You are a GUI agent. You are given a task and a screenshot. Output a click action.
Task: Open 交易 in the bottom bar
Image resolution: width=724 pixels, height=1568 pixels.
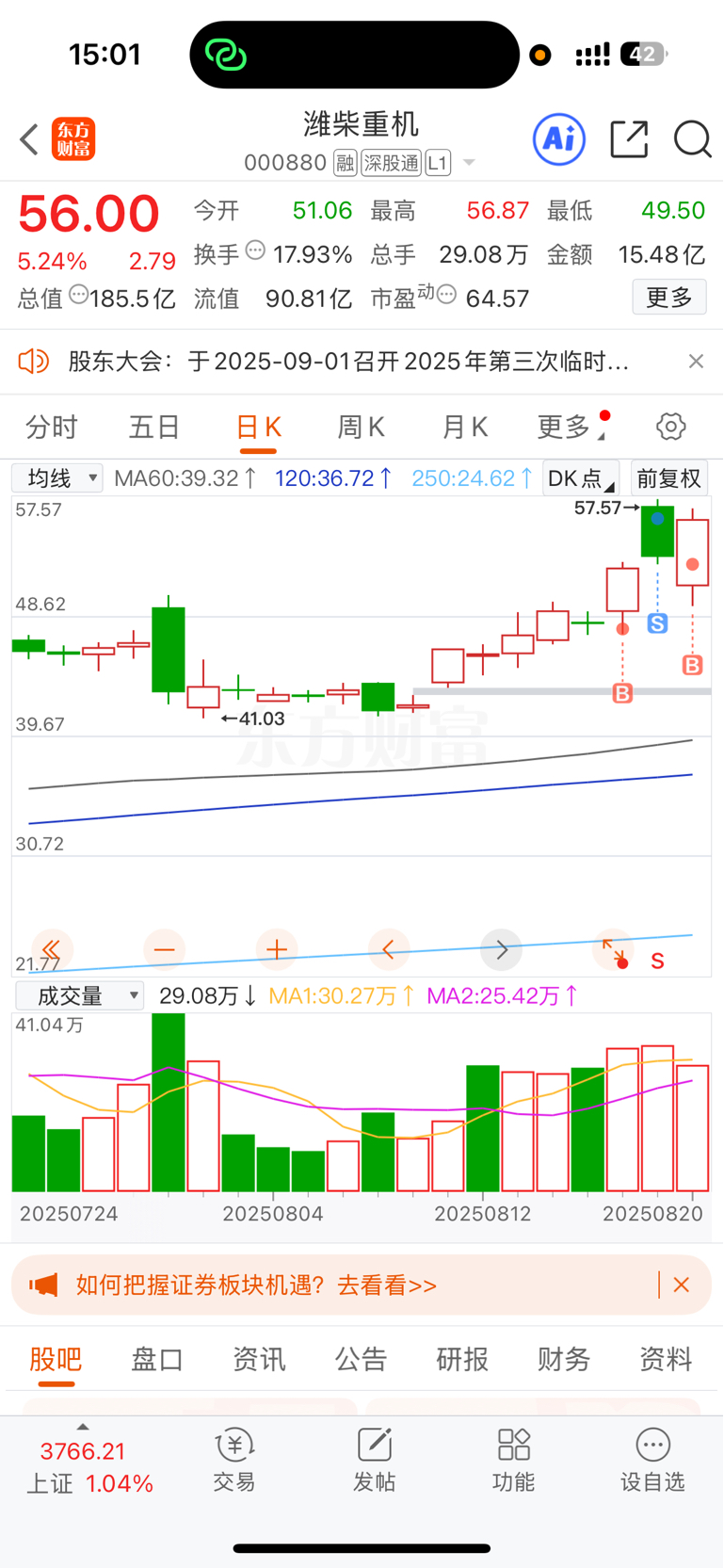[233, 1460]
